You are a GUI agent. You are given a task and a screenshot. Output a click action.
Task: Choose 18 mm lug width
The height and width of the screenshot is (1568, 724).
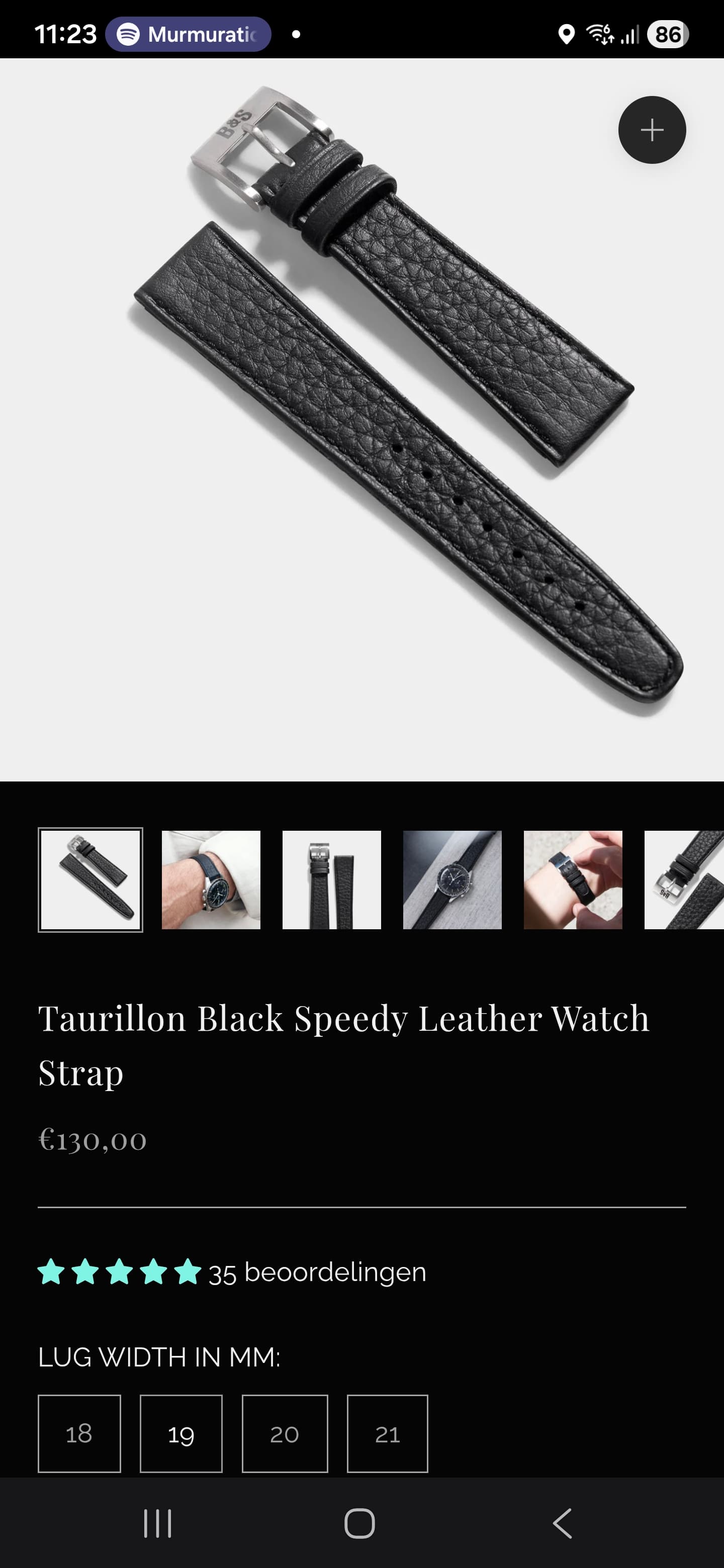pos(79,1433)
